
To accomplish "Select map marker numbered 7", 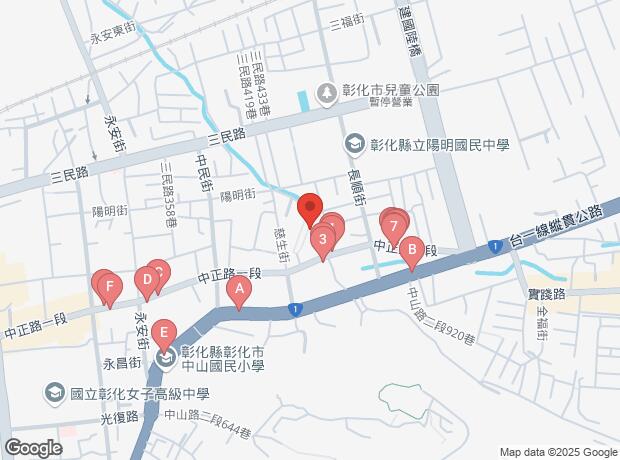I will click(x=396, y=225).
